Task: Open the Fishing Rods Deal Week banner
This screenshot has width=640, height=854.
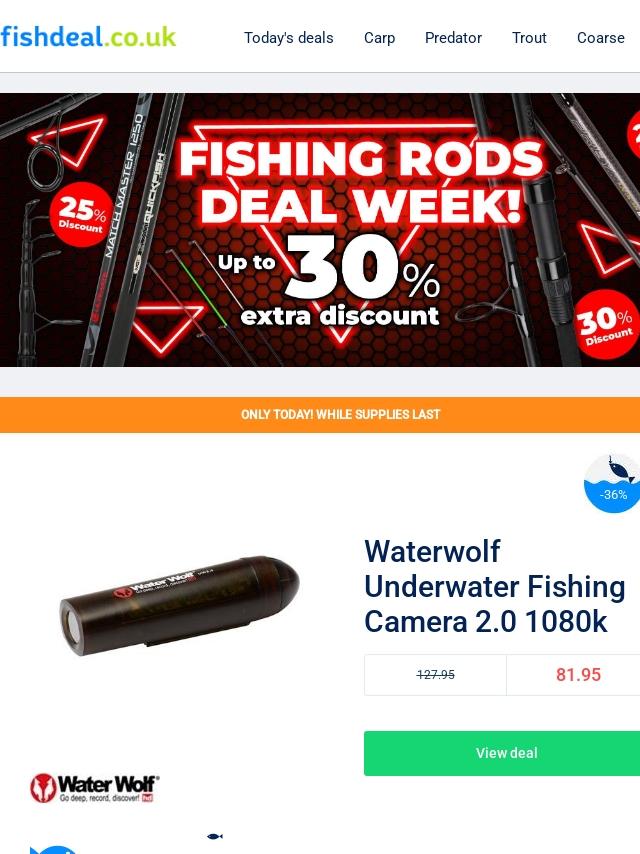Action: (320, 230)
